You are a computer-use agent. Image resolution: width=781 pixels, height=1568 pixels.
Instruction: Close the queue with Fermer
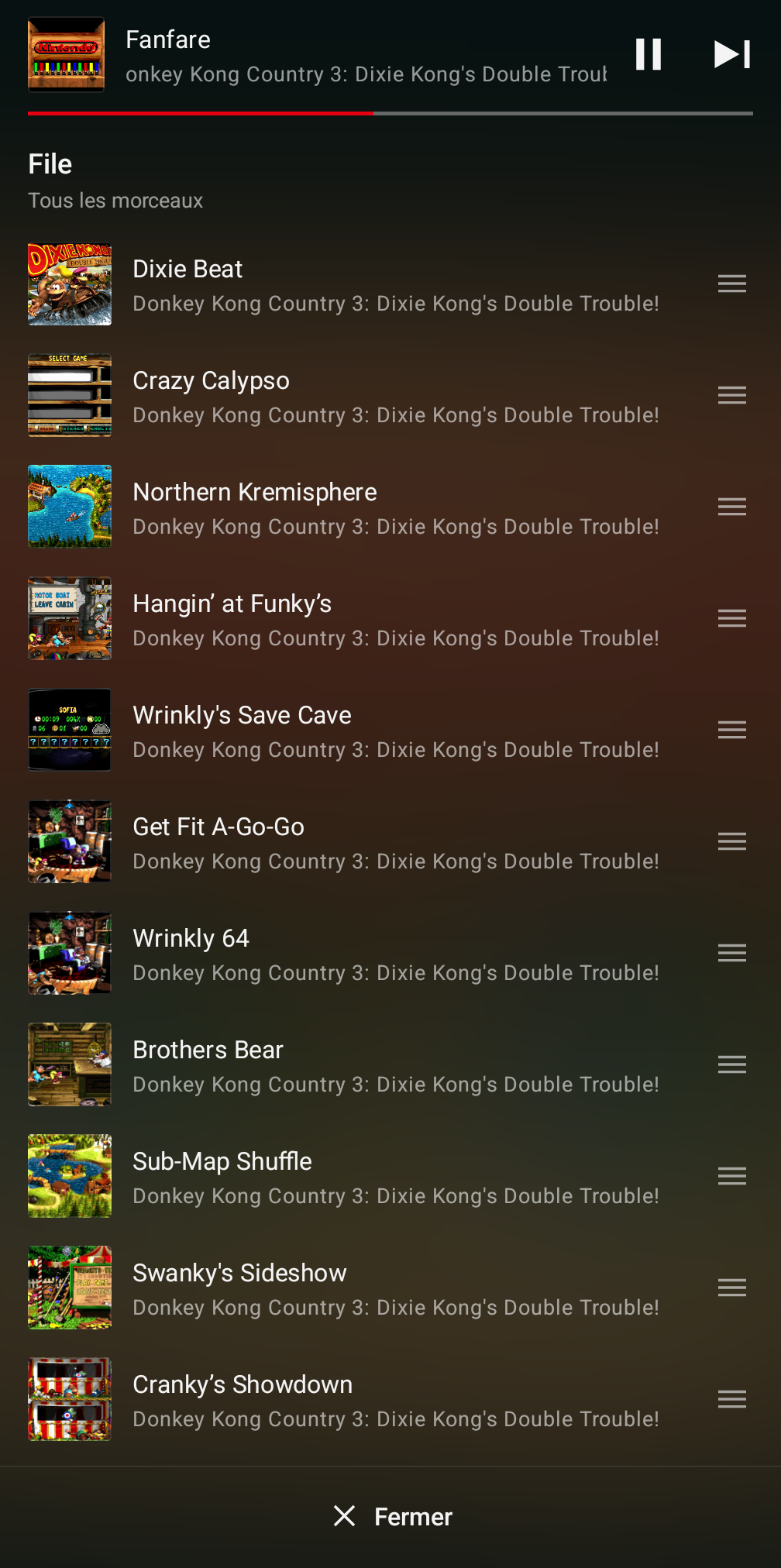pos(392,1516)
